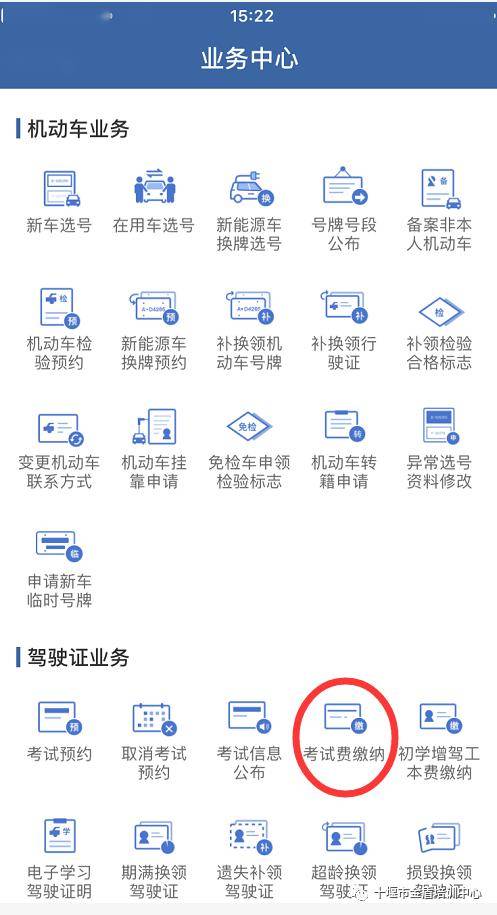This screenshot has height=915, width=497.
Task: Open 新车选号 service
Action: tap(59, 202)
